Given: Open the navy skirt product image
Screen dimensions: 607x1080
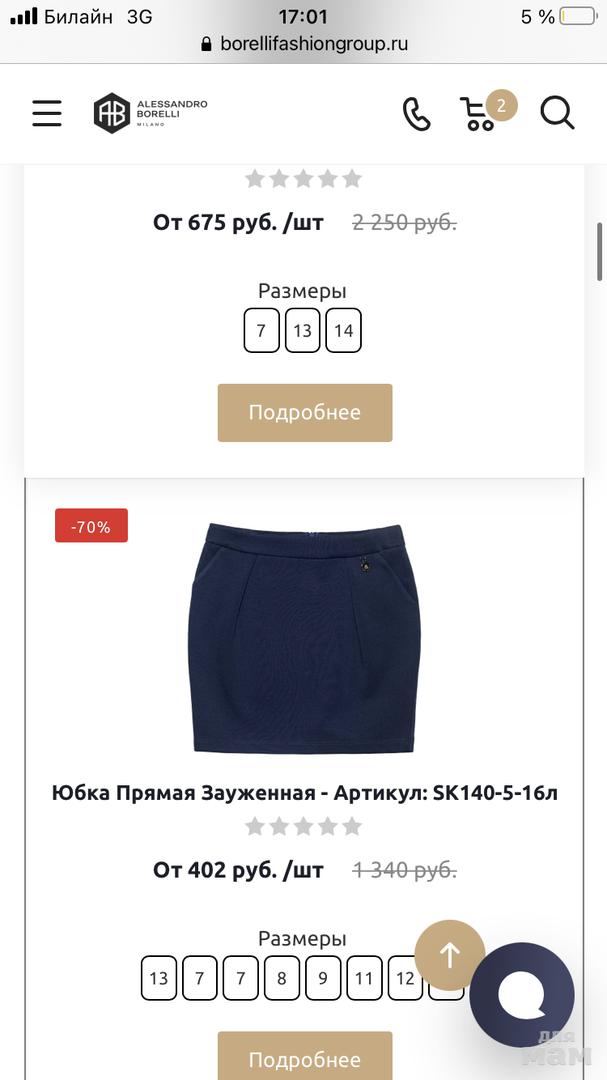Looking at the screenshot, I should point(305,637).
